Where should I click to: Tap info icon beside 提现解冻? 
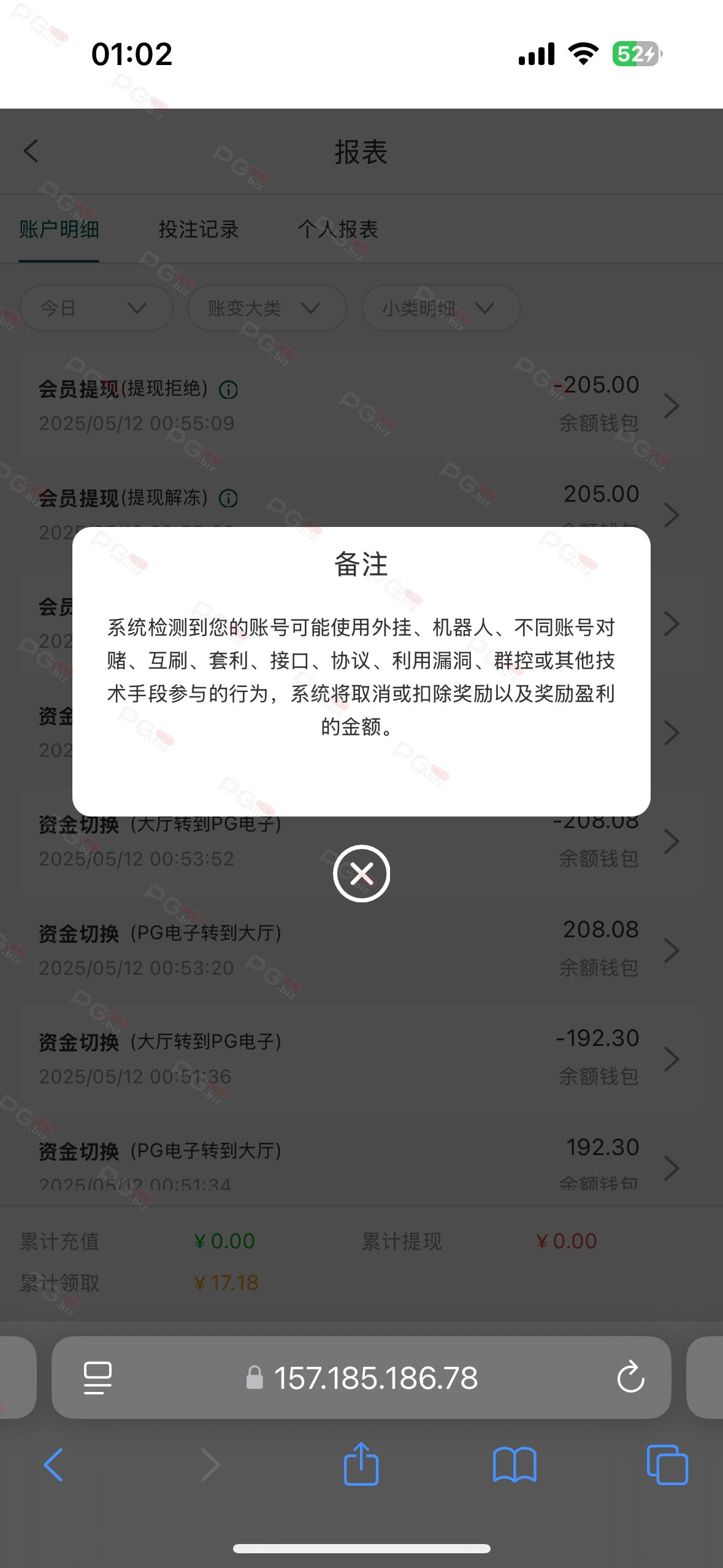point(229,498)
